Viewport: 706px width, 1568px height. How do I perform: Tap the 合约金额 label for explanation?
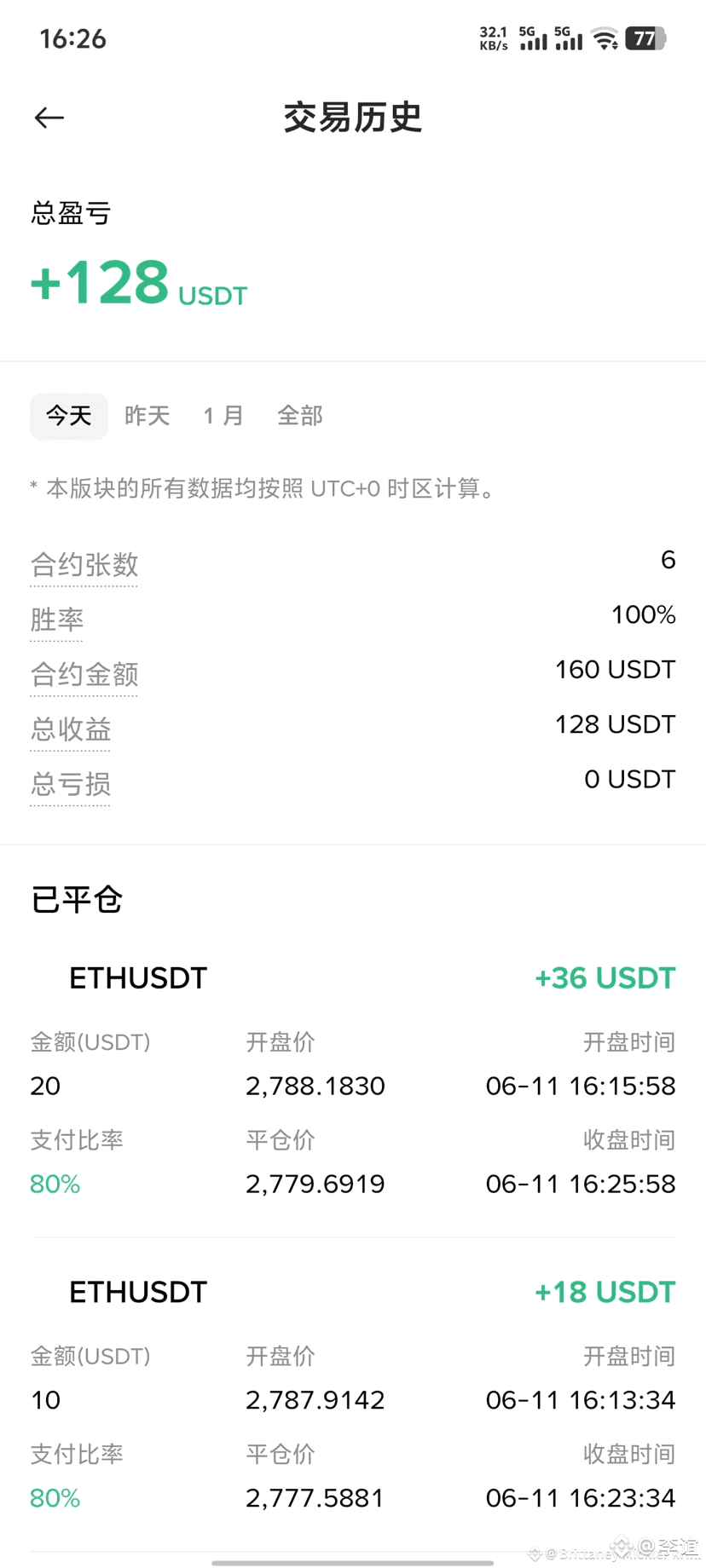coord(84,674)
